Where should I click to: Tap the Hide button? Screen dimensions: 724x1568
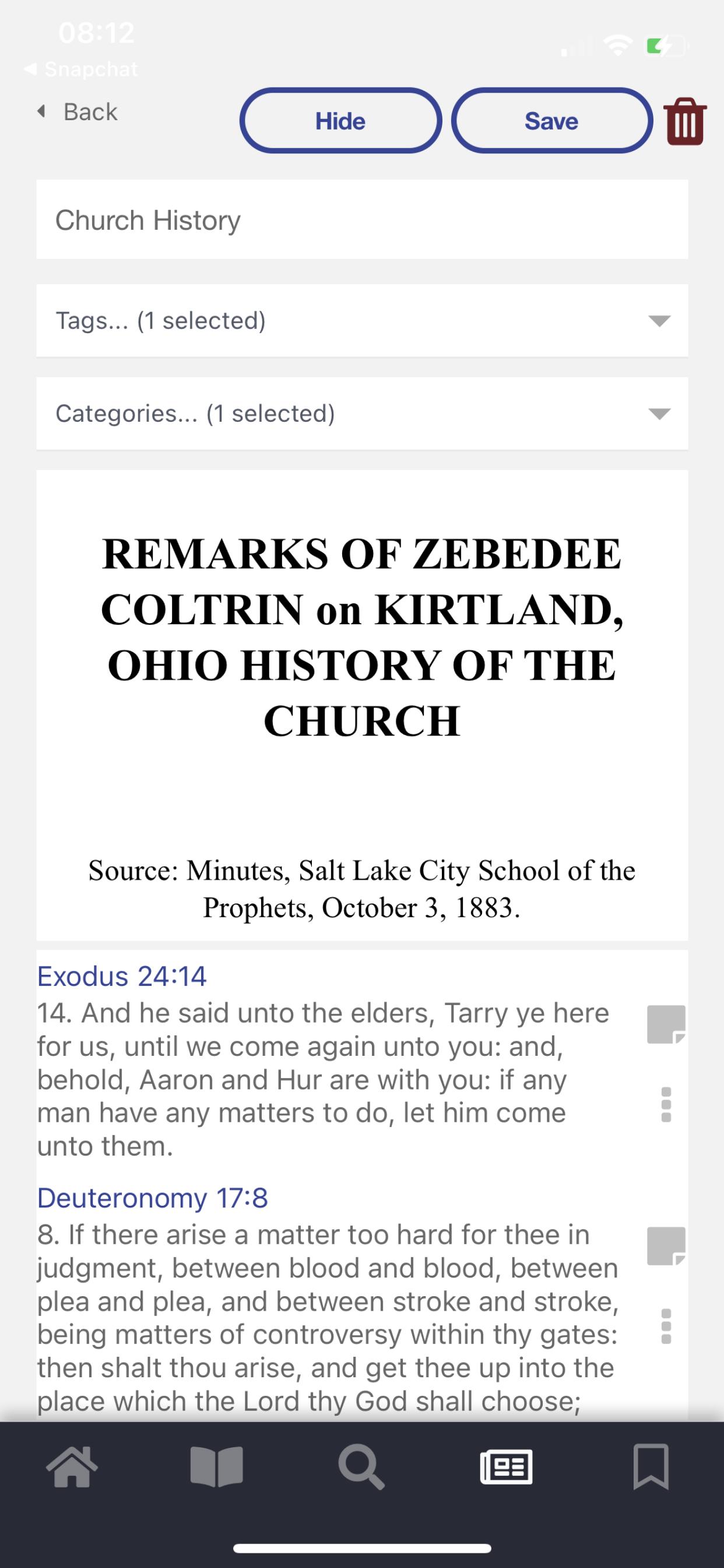[340, 121]
